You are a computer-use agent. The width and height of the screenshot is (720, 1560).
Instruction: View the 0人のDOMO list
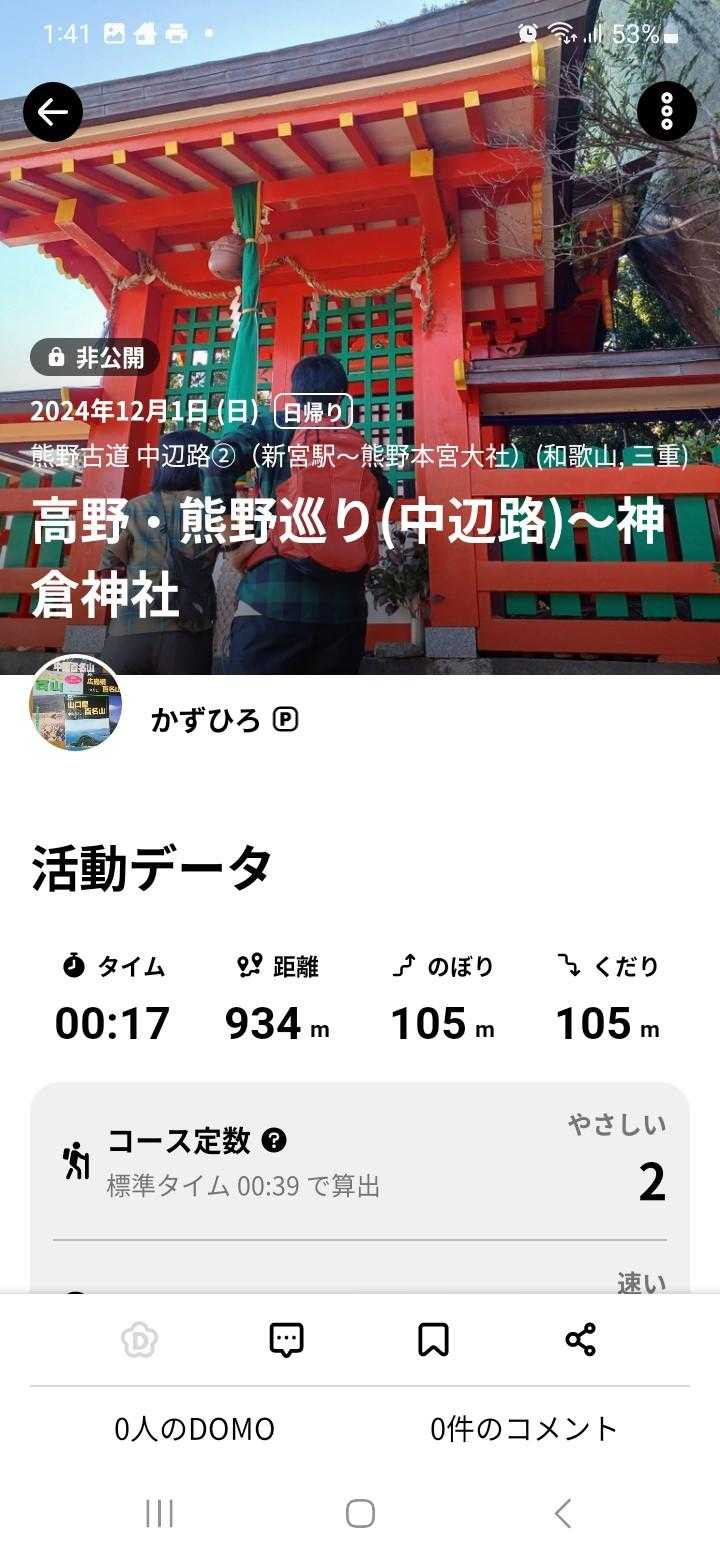click(194, 1429)
